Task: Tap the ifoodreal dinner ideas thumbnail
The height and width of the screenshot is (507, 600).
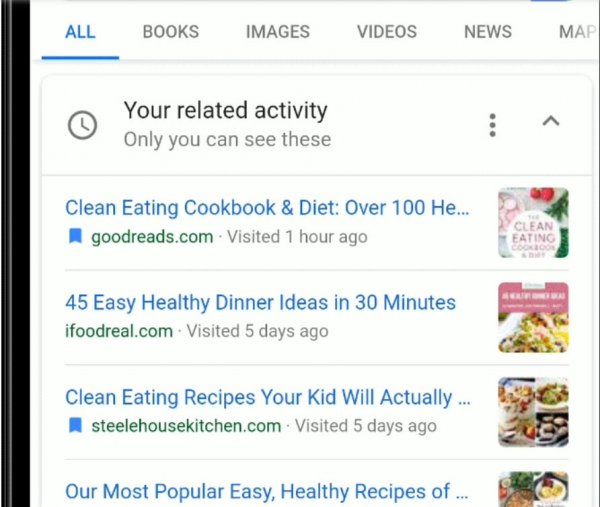Action: 533,317
